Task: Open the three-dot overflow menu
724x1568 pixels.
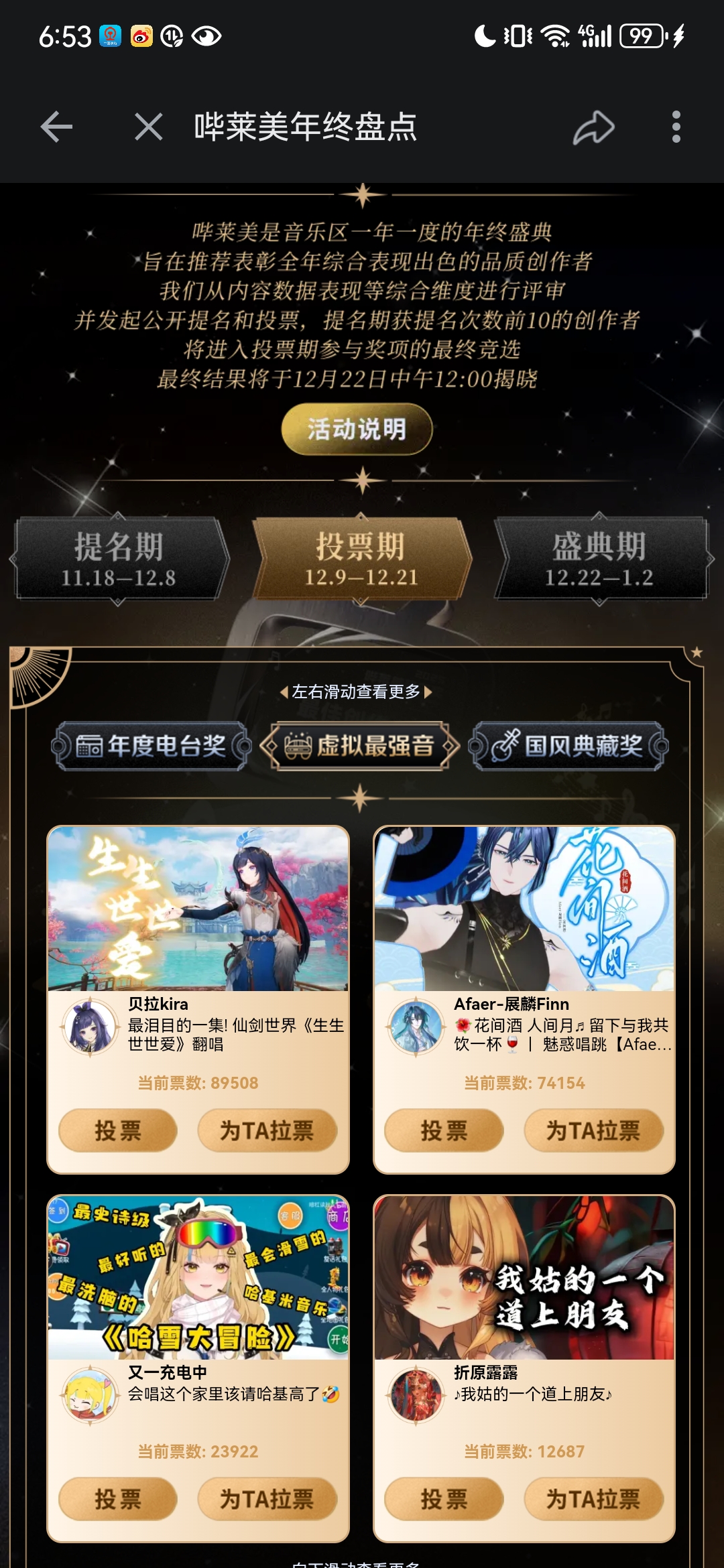Action: [x=676, y=127]
